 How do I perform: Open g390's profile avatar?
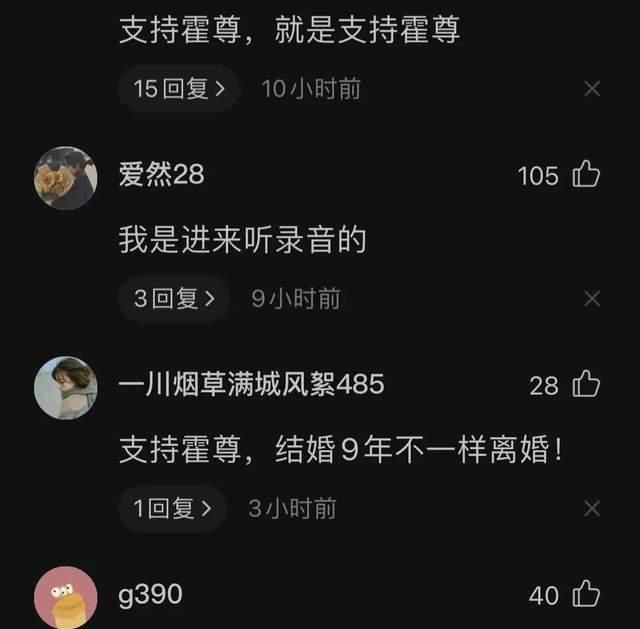coord(66,597)
